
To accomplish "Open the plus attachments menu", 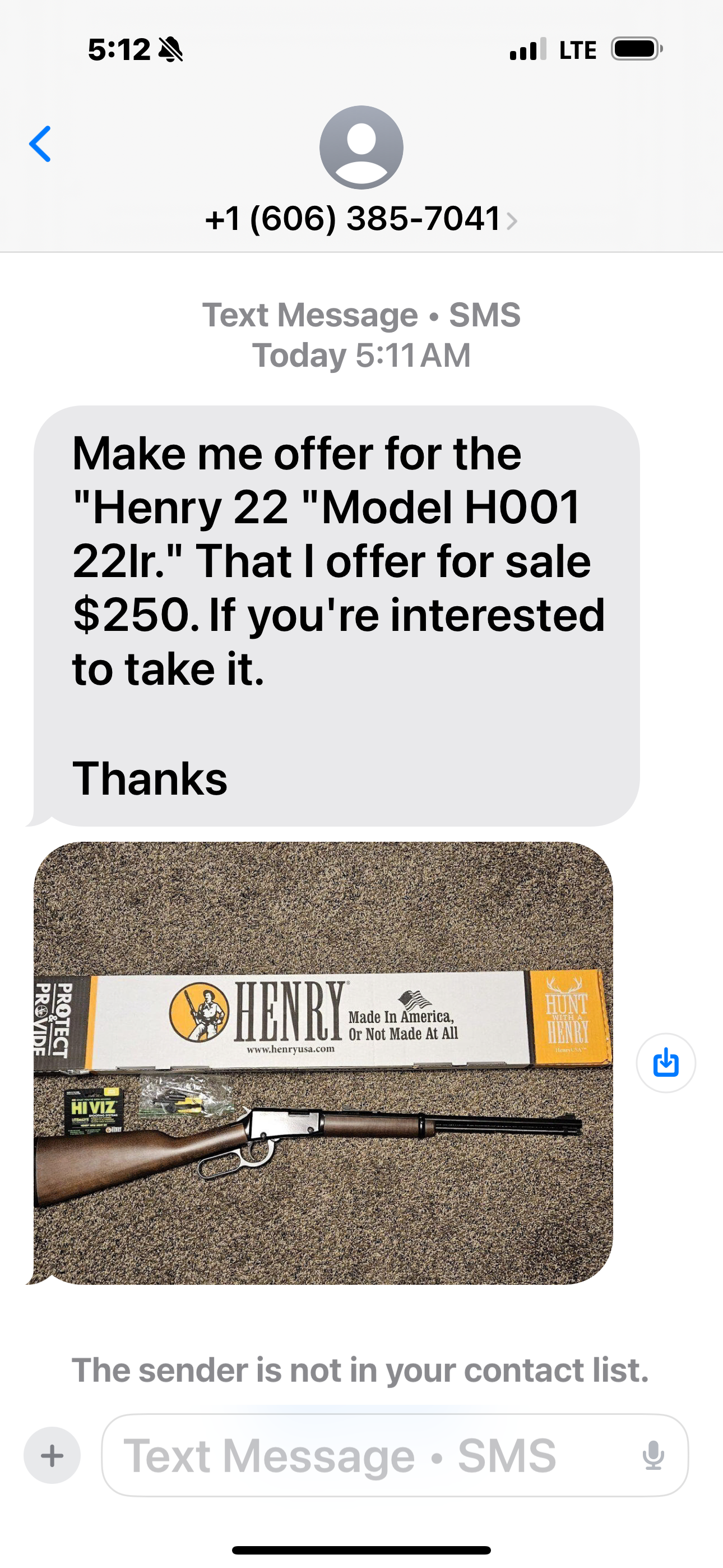I will [x=52, y=1455].
